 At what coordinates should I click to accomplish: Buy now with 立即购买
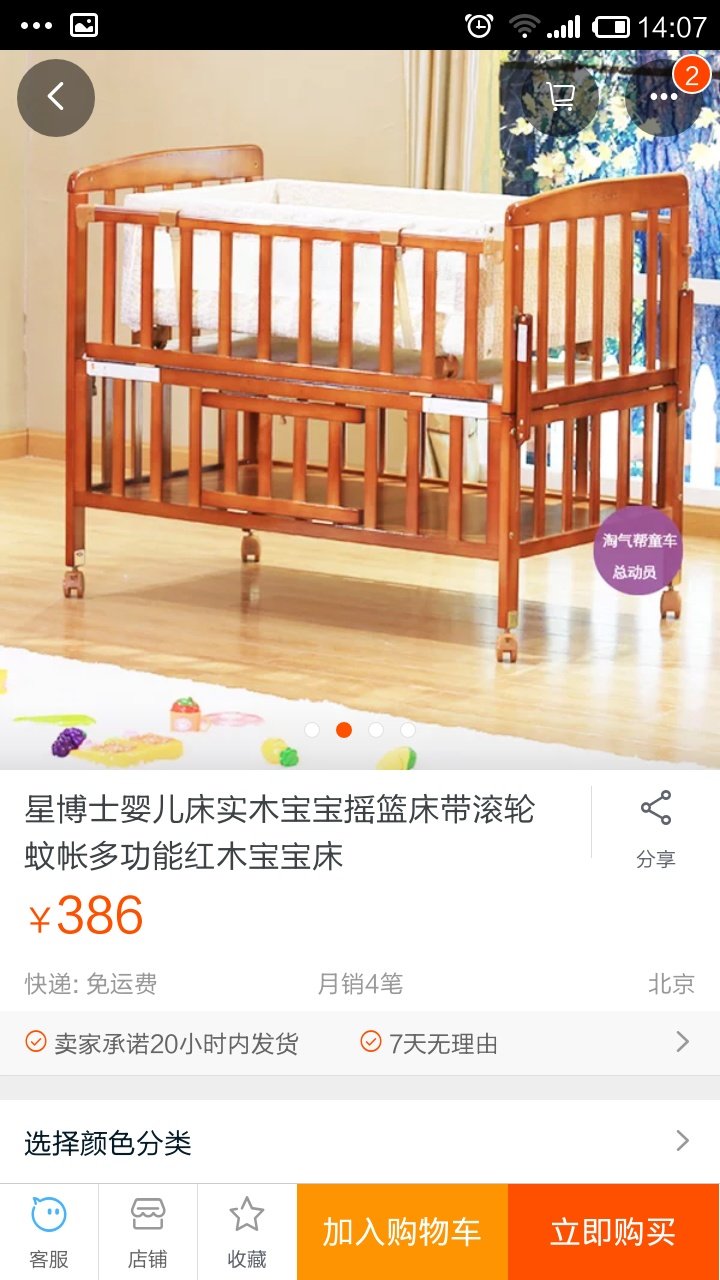(x=613, y=1232)
